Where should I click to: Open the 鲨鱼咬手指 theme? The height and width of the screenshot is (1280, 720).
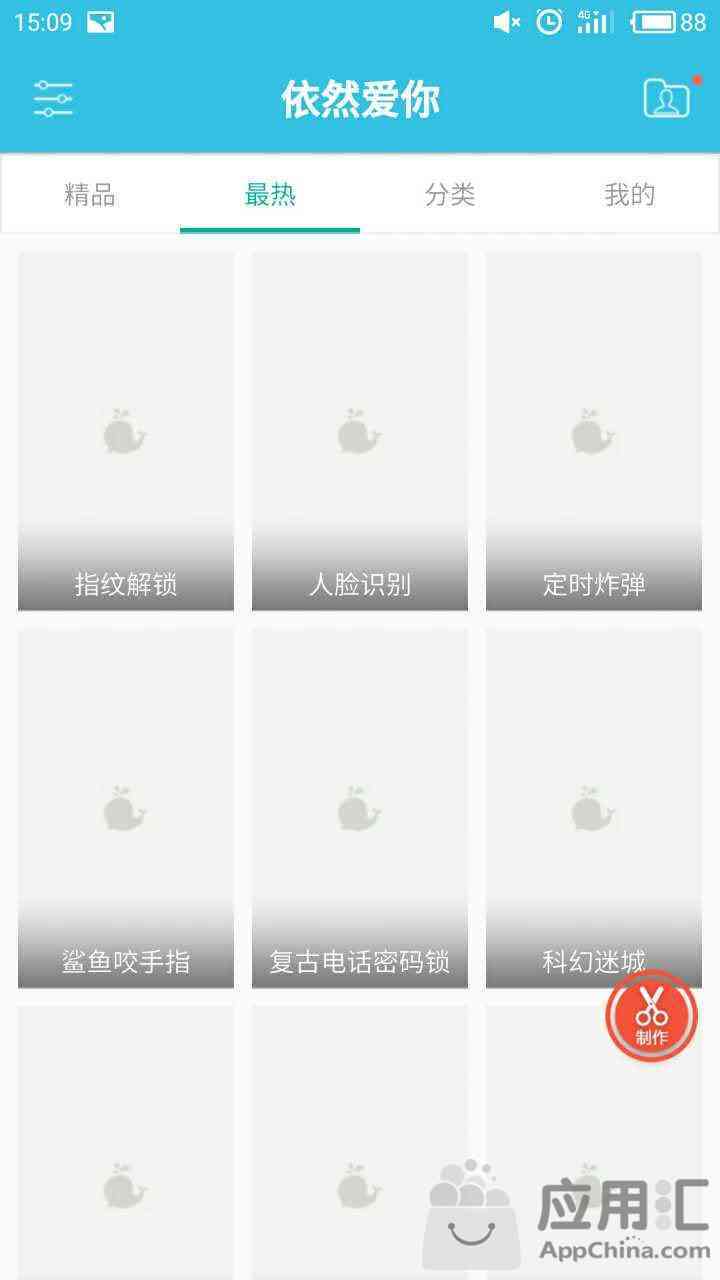click(x=126, y=808)
